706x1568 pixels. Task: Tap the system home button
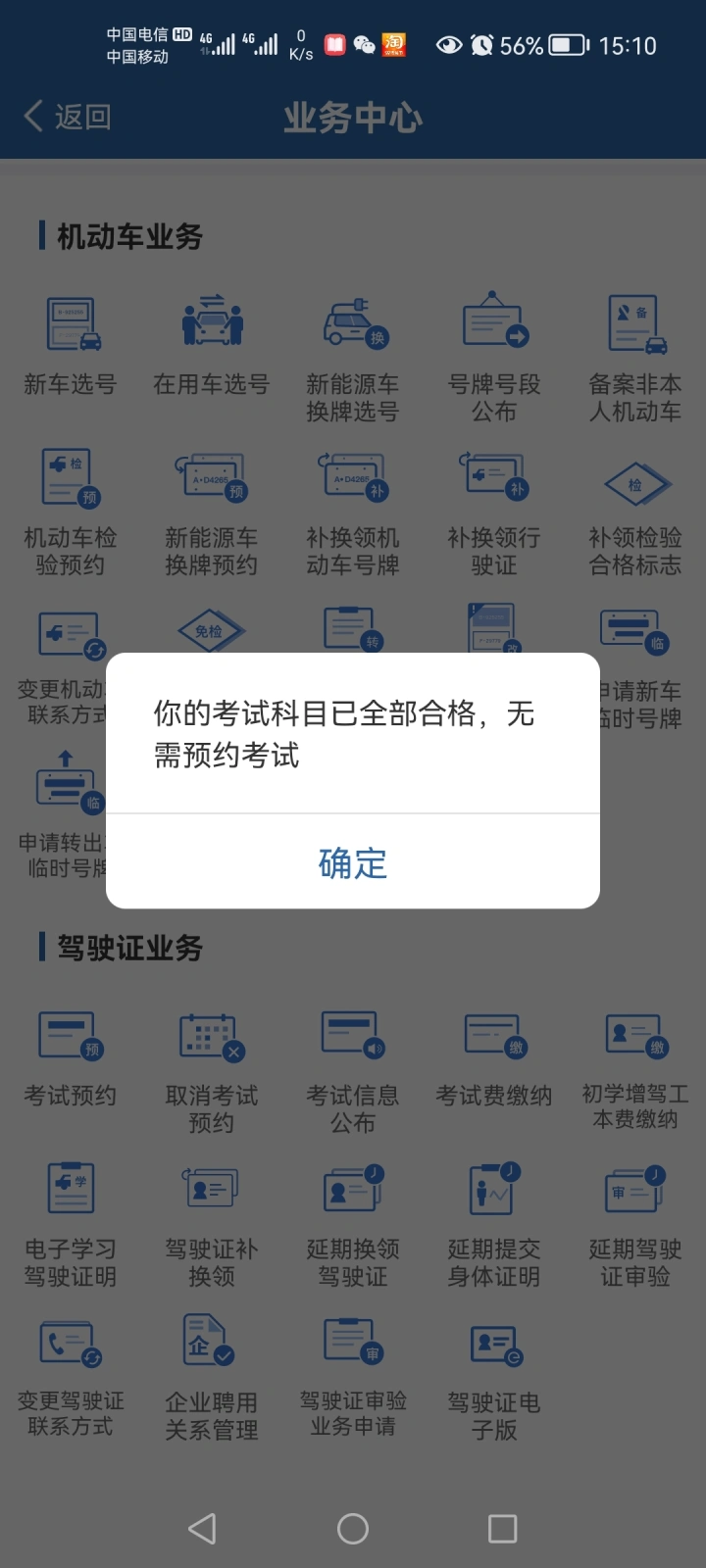click(353, 1529)
